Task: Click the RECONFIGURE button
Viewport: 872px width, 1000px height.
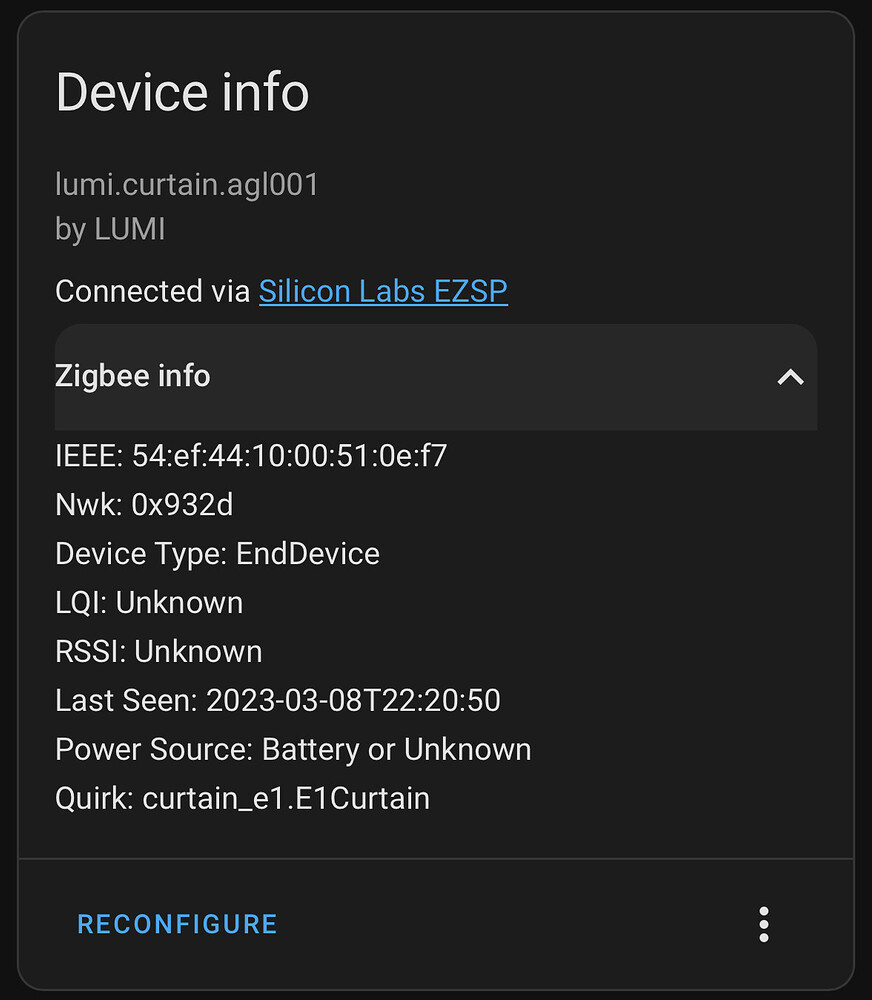Action: tap(177, 924)
